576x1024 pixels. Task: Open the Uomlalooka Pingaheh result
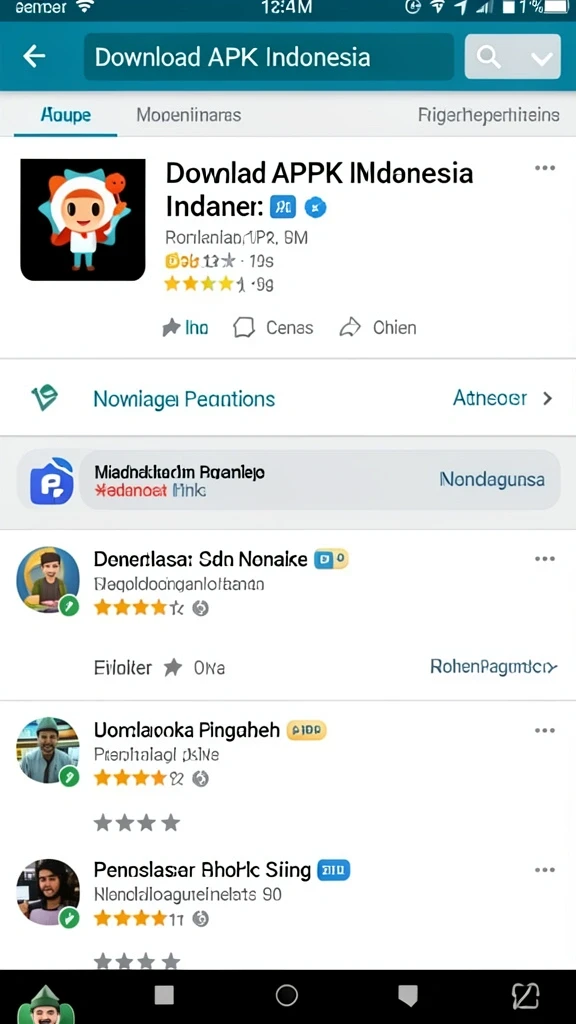(x=187, y=729)
